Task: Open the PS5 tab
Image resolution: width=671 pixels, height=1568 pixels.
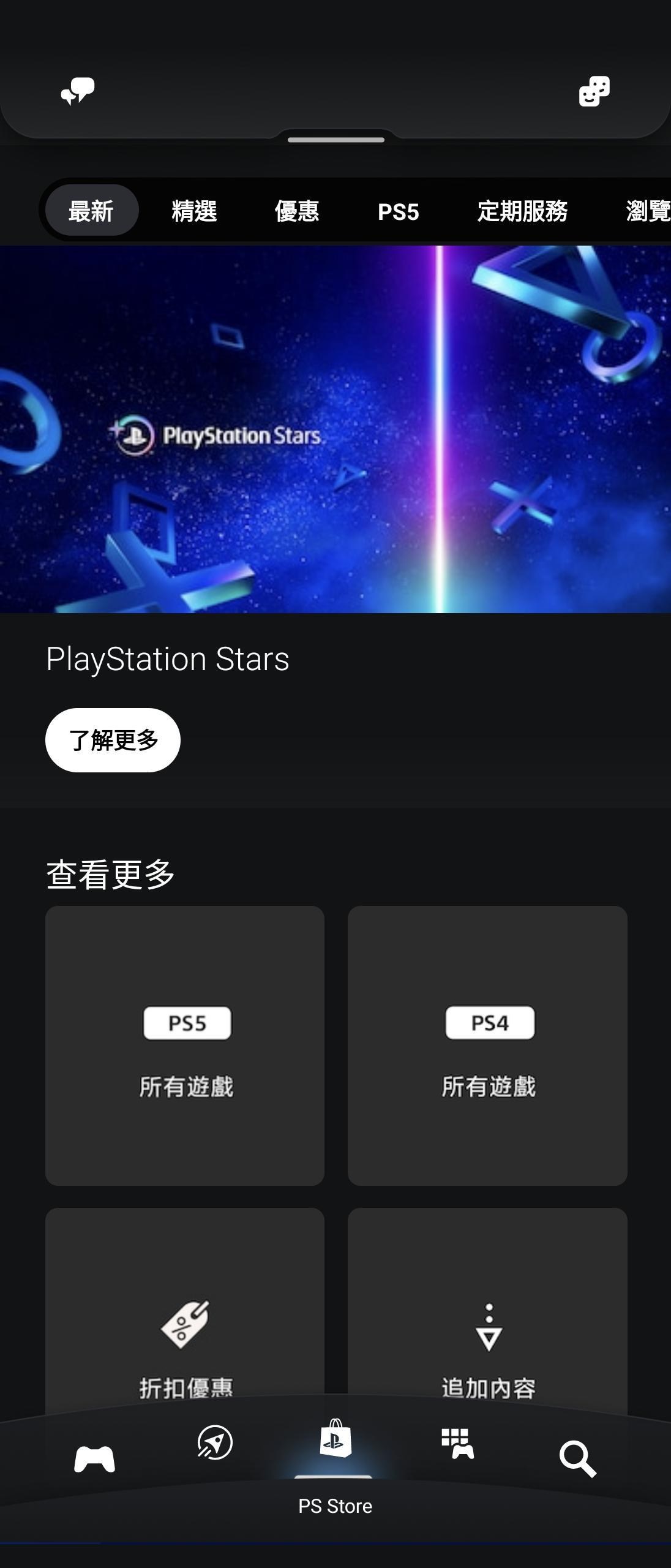Action: (x=398, y=211)
